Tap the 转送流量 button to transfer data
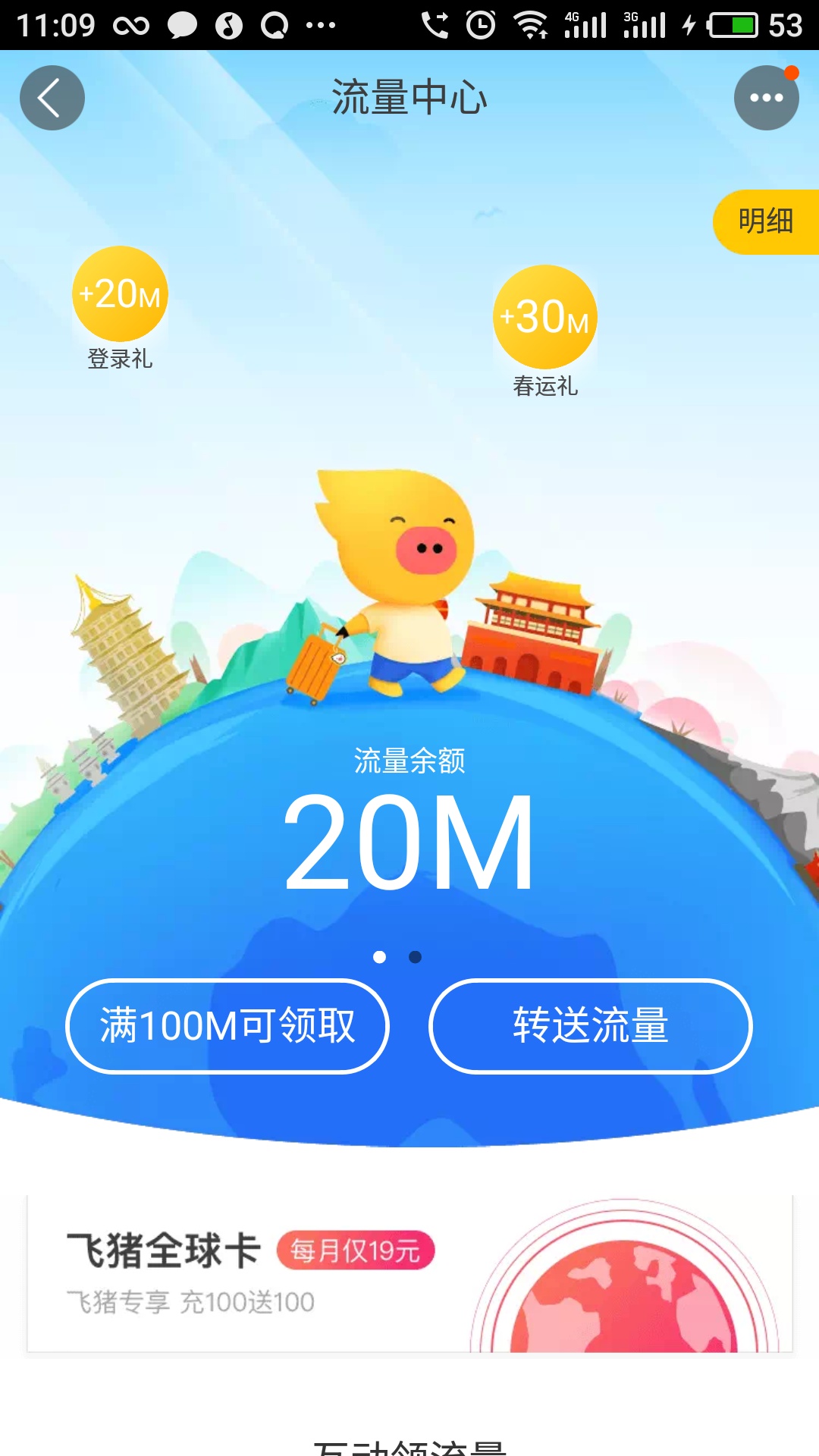The height and width of the screenshot is (1456, 819). pos(591,1025)
